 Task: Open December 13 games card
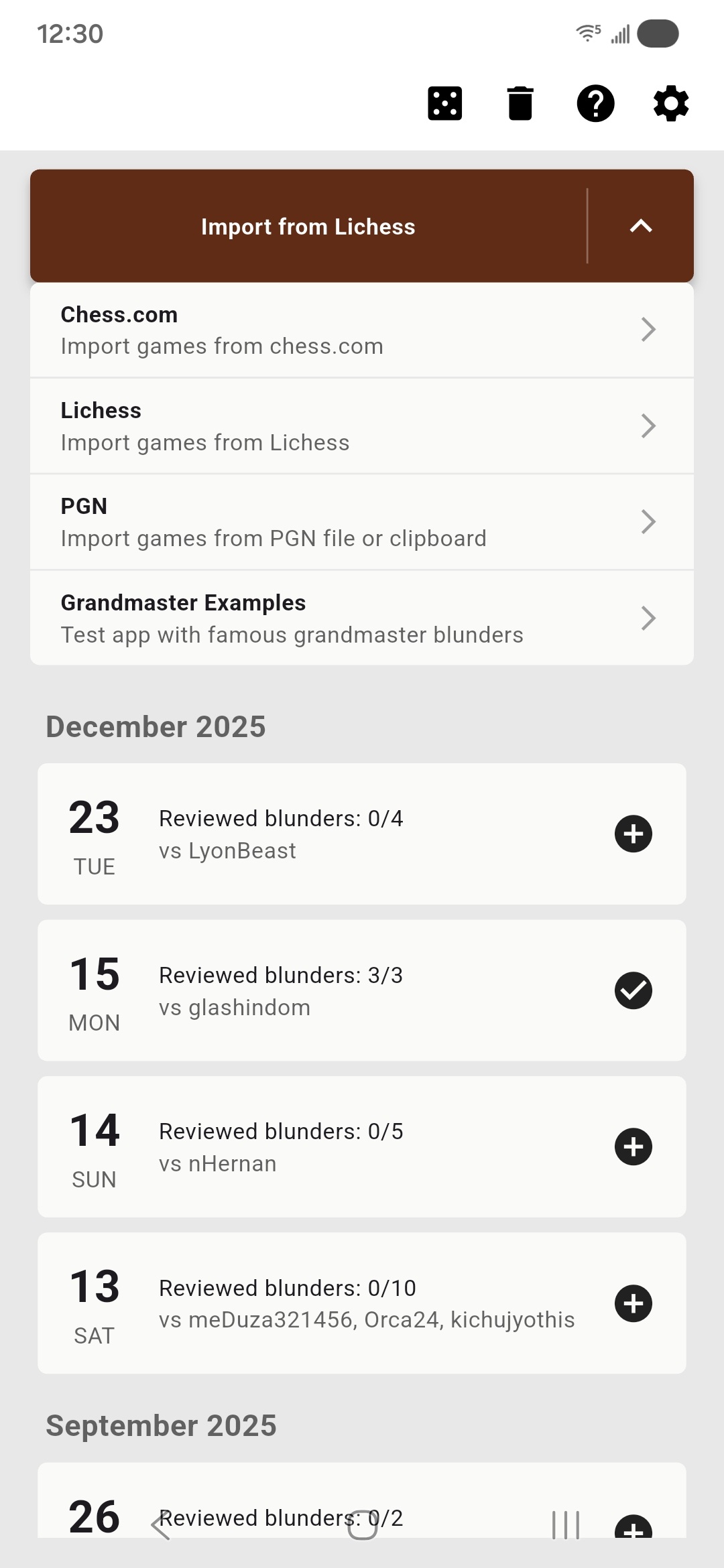click(362, 1303)
